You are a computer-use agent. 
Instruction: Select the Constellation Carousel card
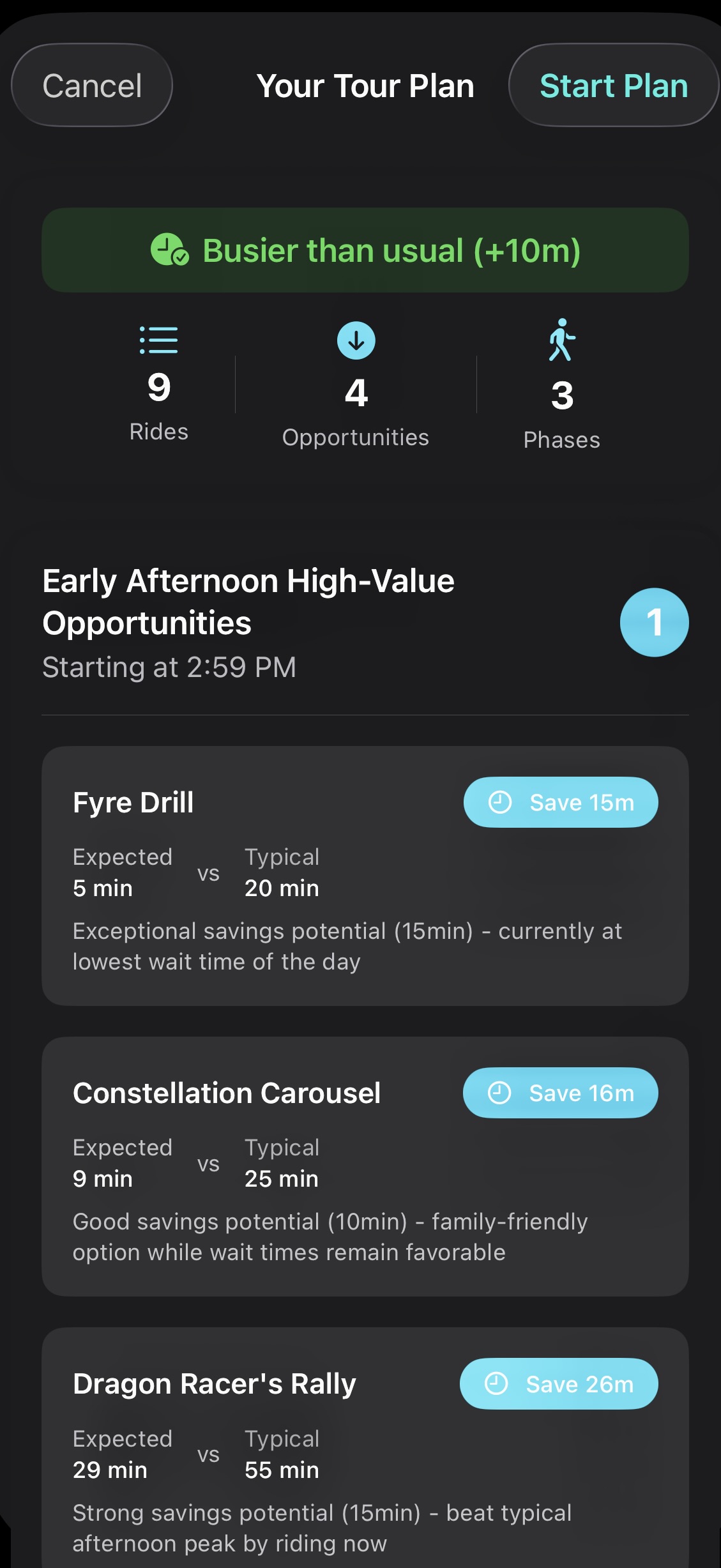(x=365, y=1166)
